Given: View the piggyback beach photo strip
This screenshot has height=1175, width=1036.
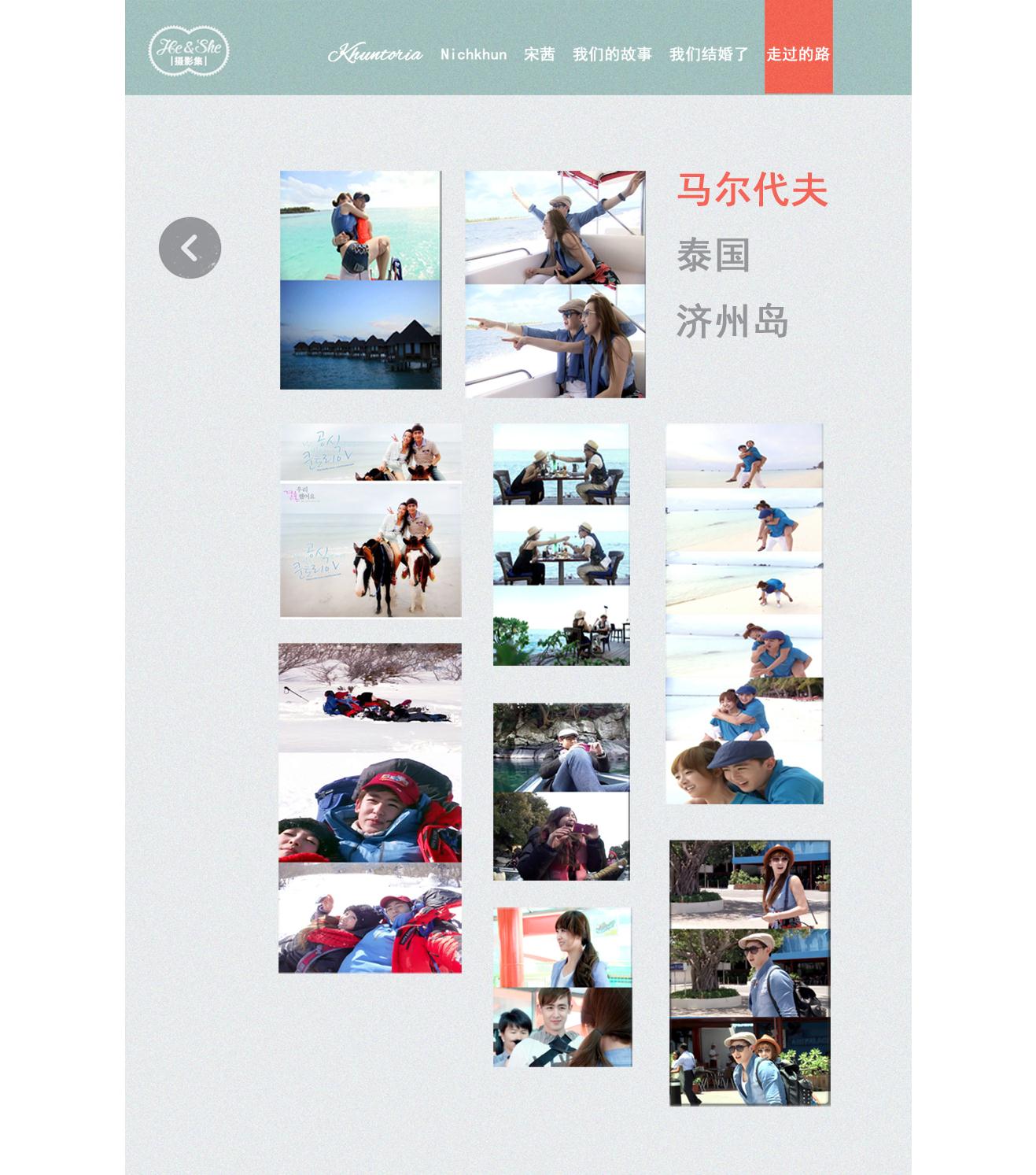Looking at the screenshot, I should coord(744,614).
